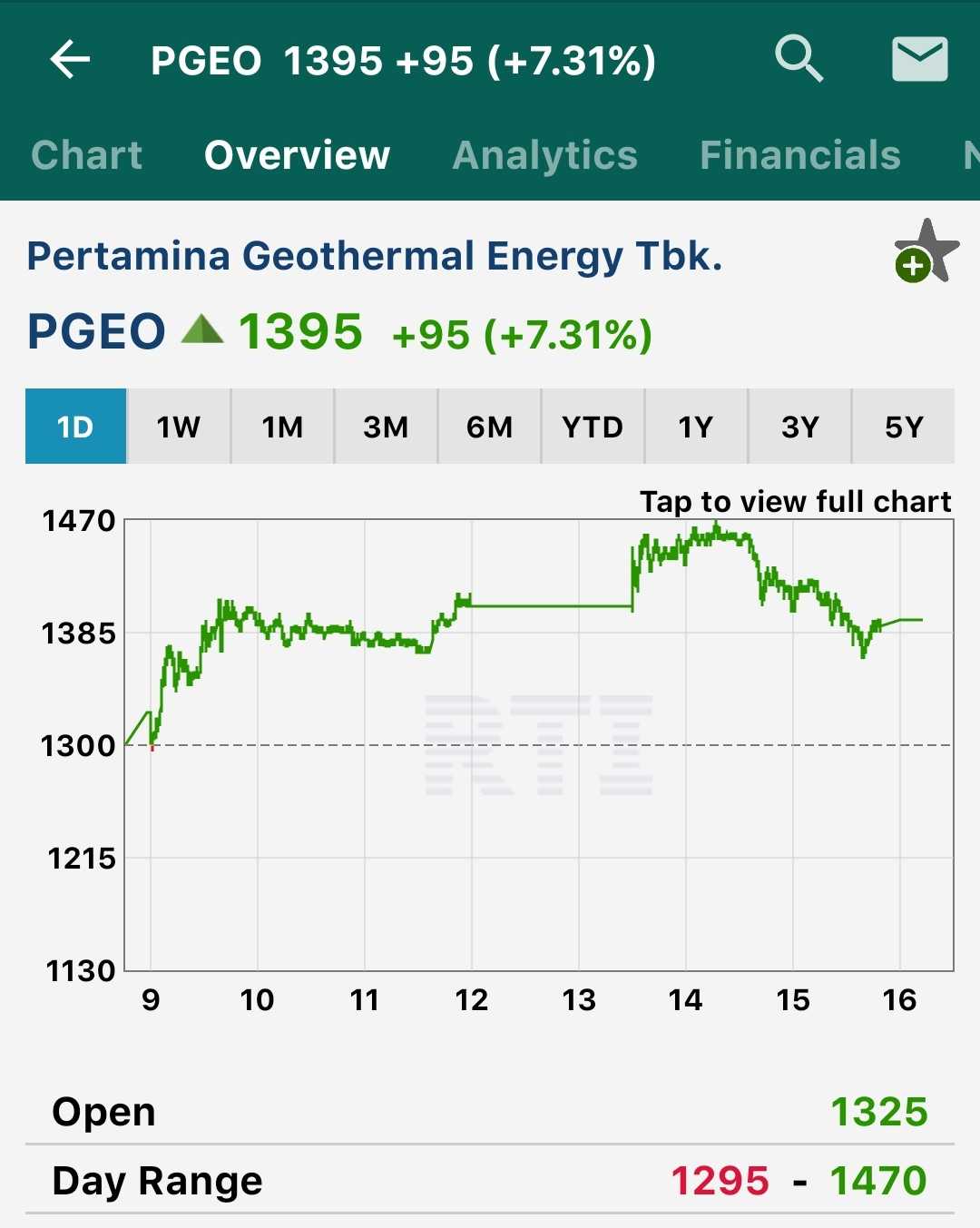Select the 3Y period
The height and width of the screenshot is (1228, 980).
[x=800, y=427]
